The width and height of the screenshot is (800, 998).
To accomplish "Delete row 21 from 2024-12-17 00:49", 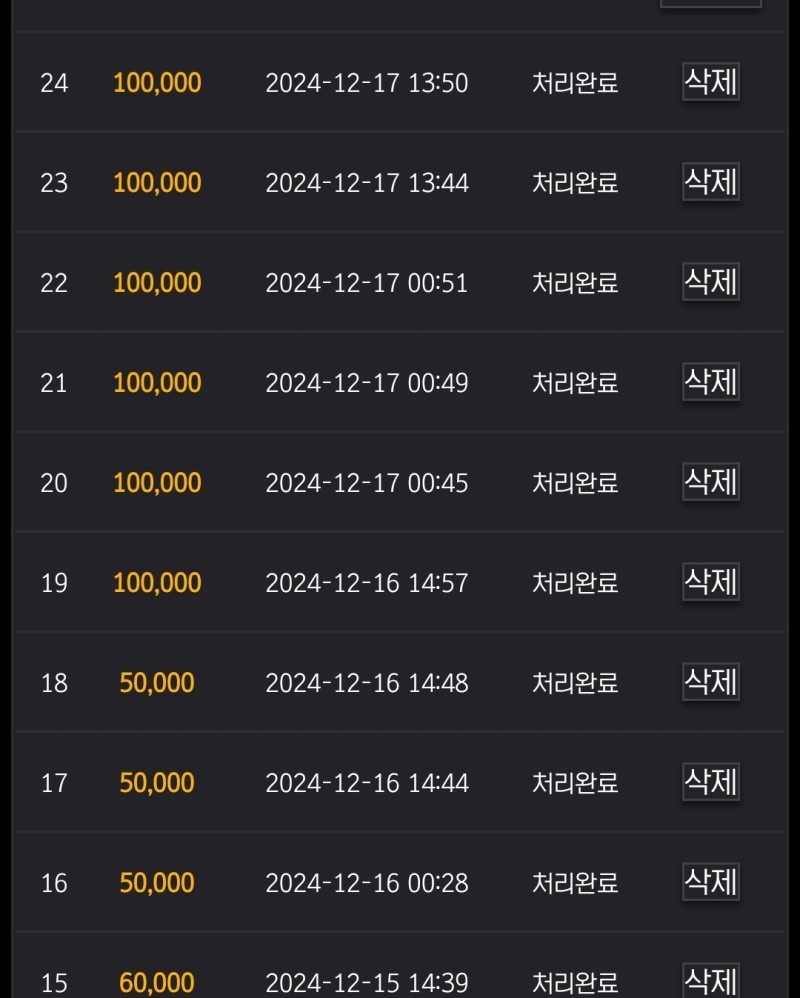I will [x=711, y=382].
